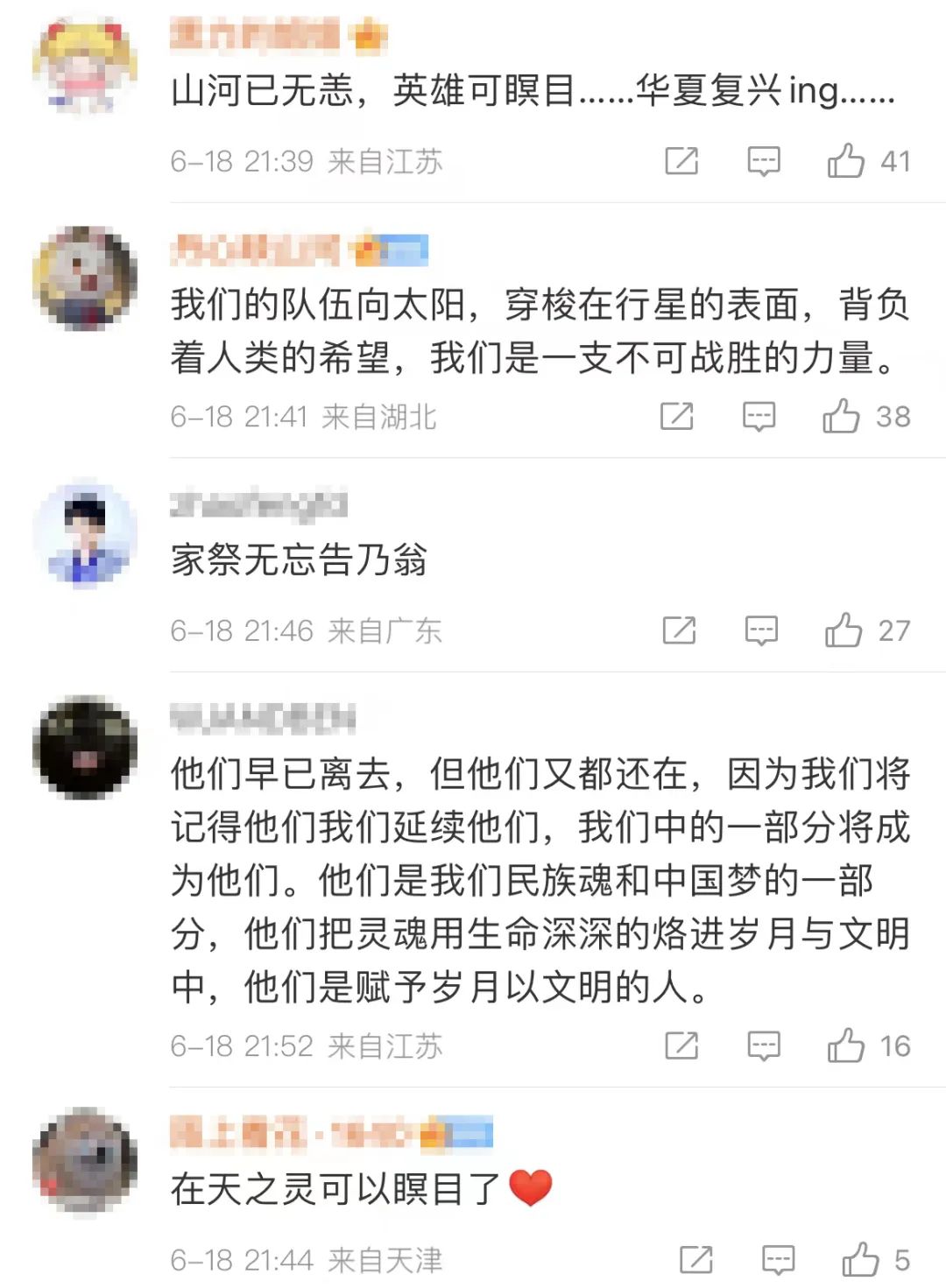Repost the comment 山河已无恙
The height and width of the screenshot is (1288, 946).
681,161
